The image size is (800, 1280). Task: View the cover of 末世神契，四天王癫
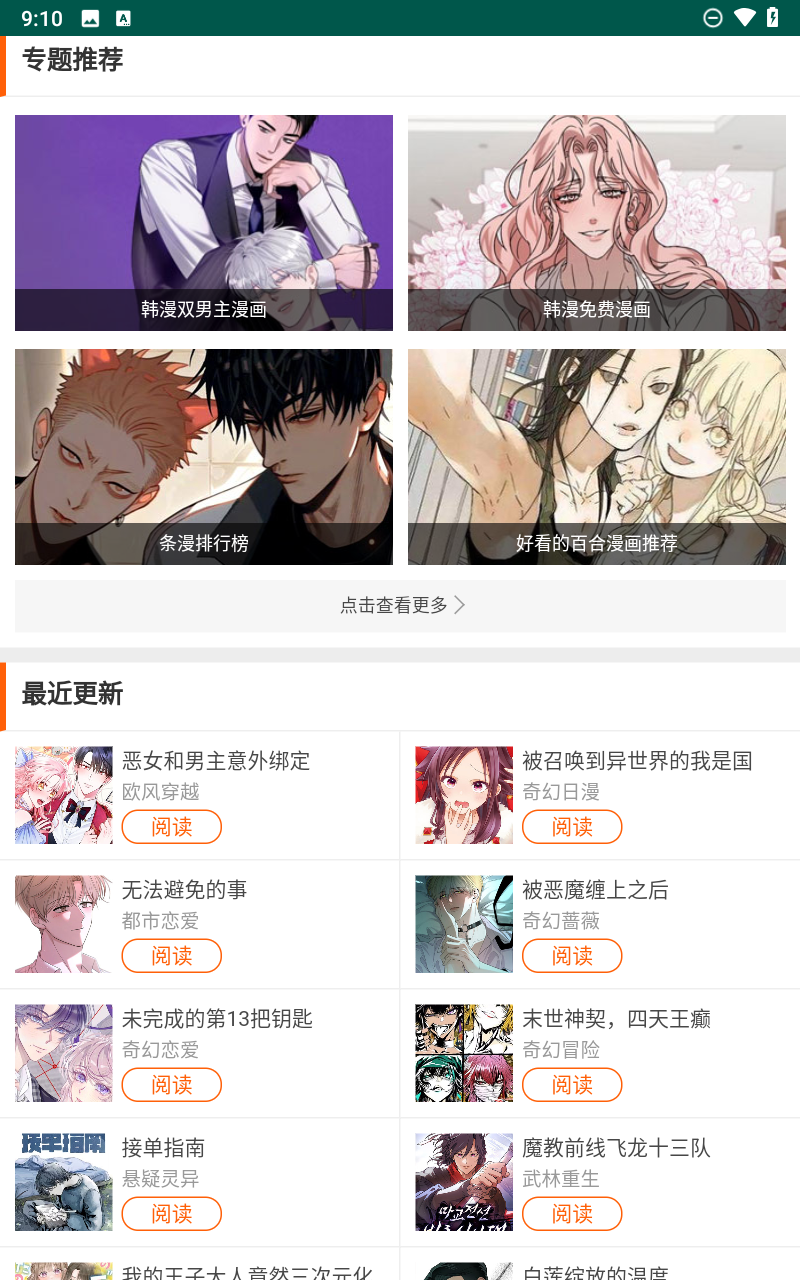point(464,1053)
